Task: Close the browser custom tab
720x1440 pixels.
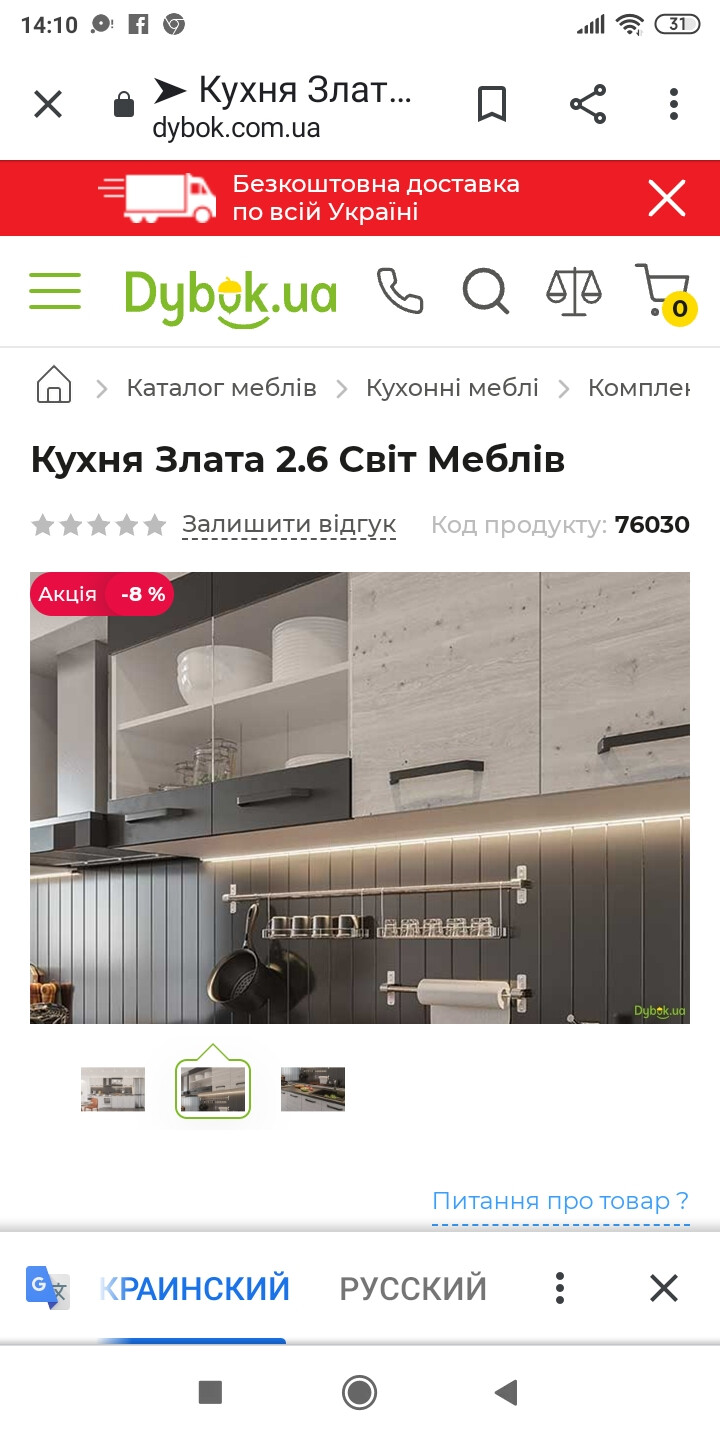Action: point(48,104)
